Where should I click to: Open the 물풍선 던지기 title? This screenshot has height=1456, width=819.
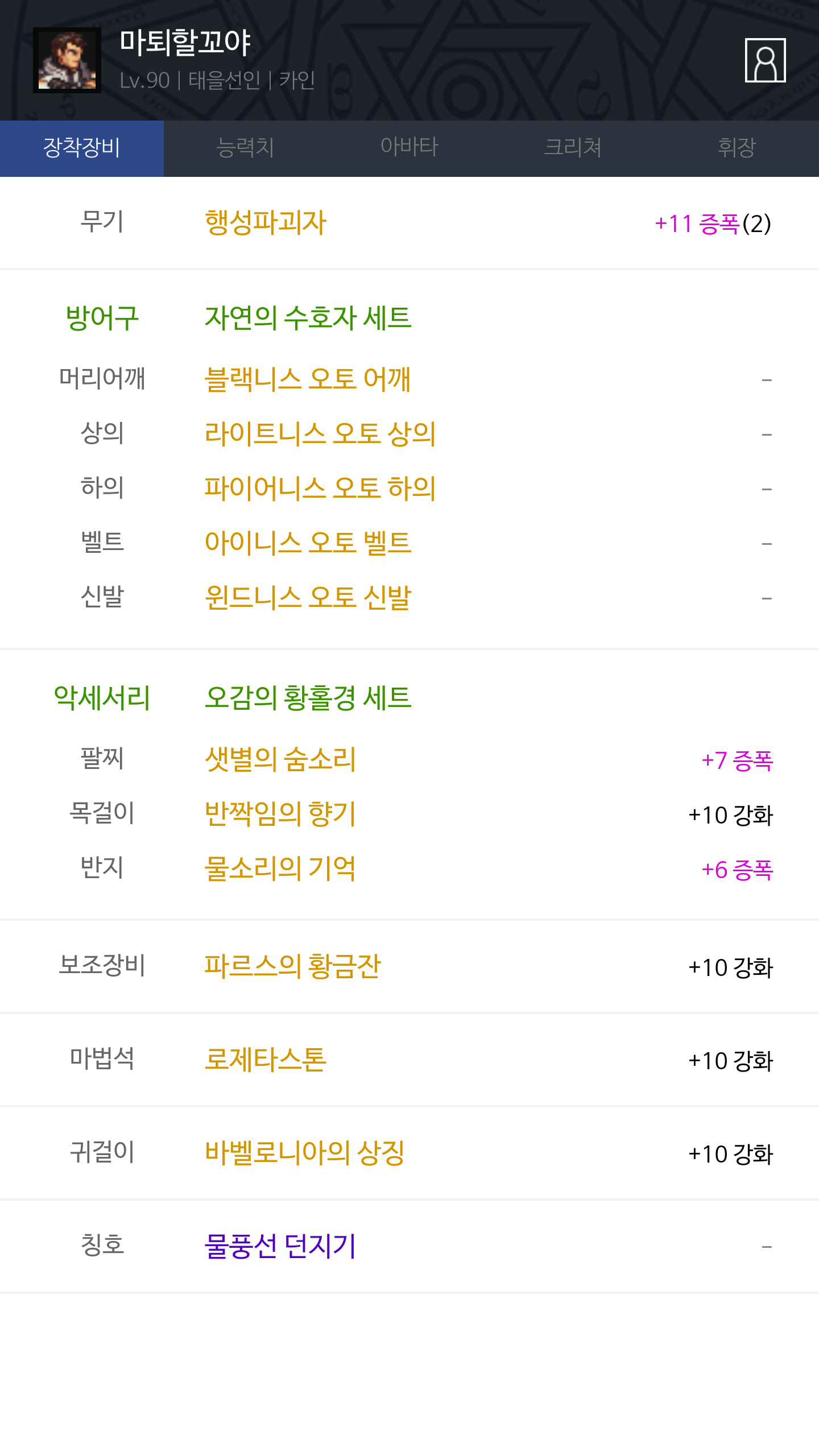(280, 1246)
